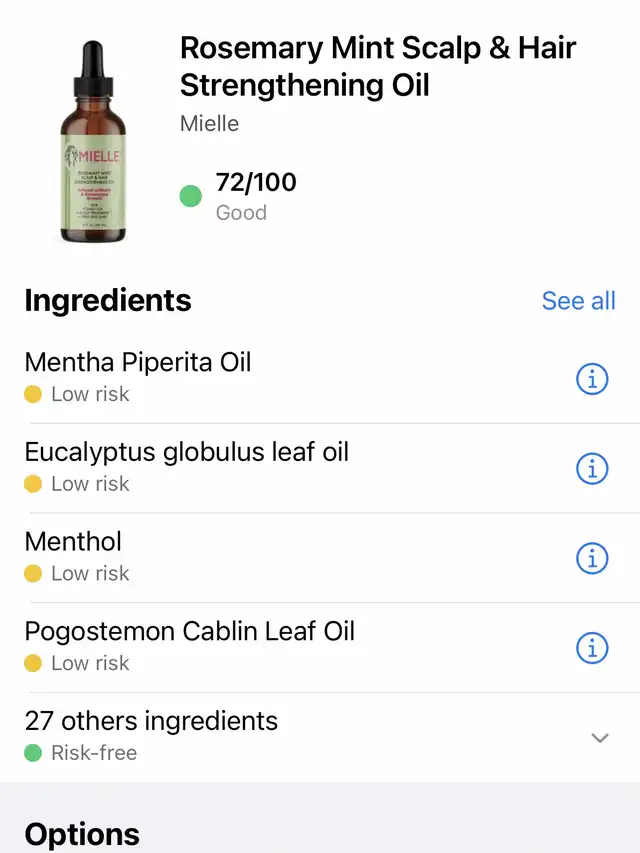This screenshot has height=853, width=640.
Task: Tap the Mielle product bottle image
Action: 93,142
